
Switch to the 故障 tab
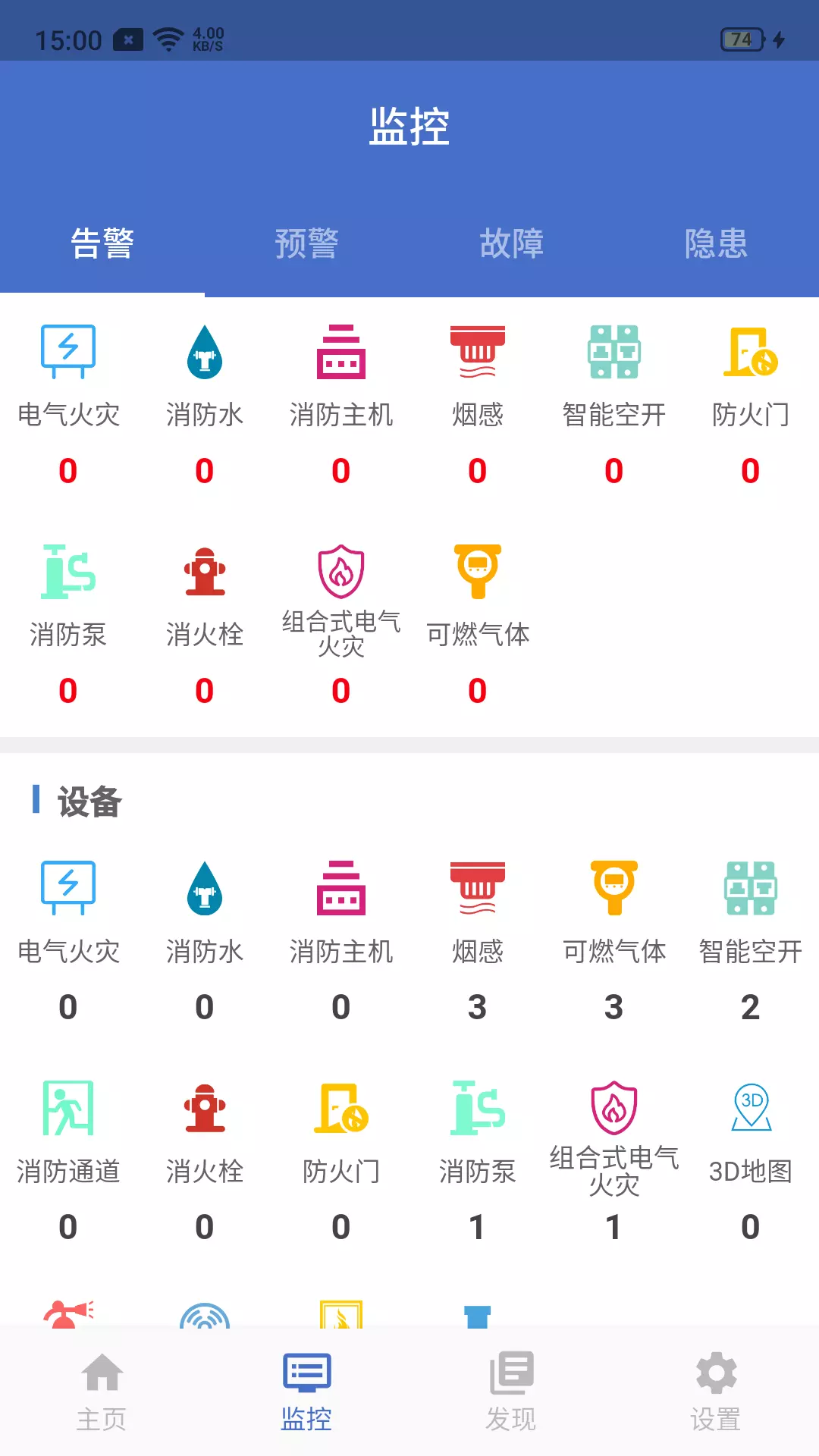512,243
